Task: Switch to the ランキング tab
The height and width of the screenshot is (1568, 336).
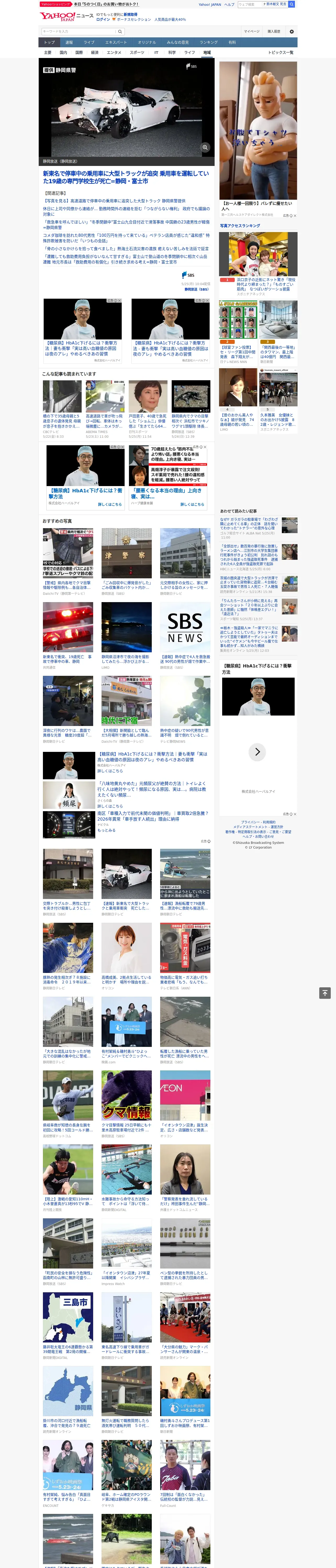Action: [209, 43]
